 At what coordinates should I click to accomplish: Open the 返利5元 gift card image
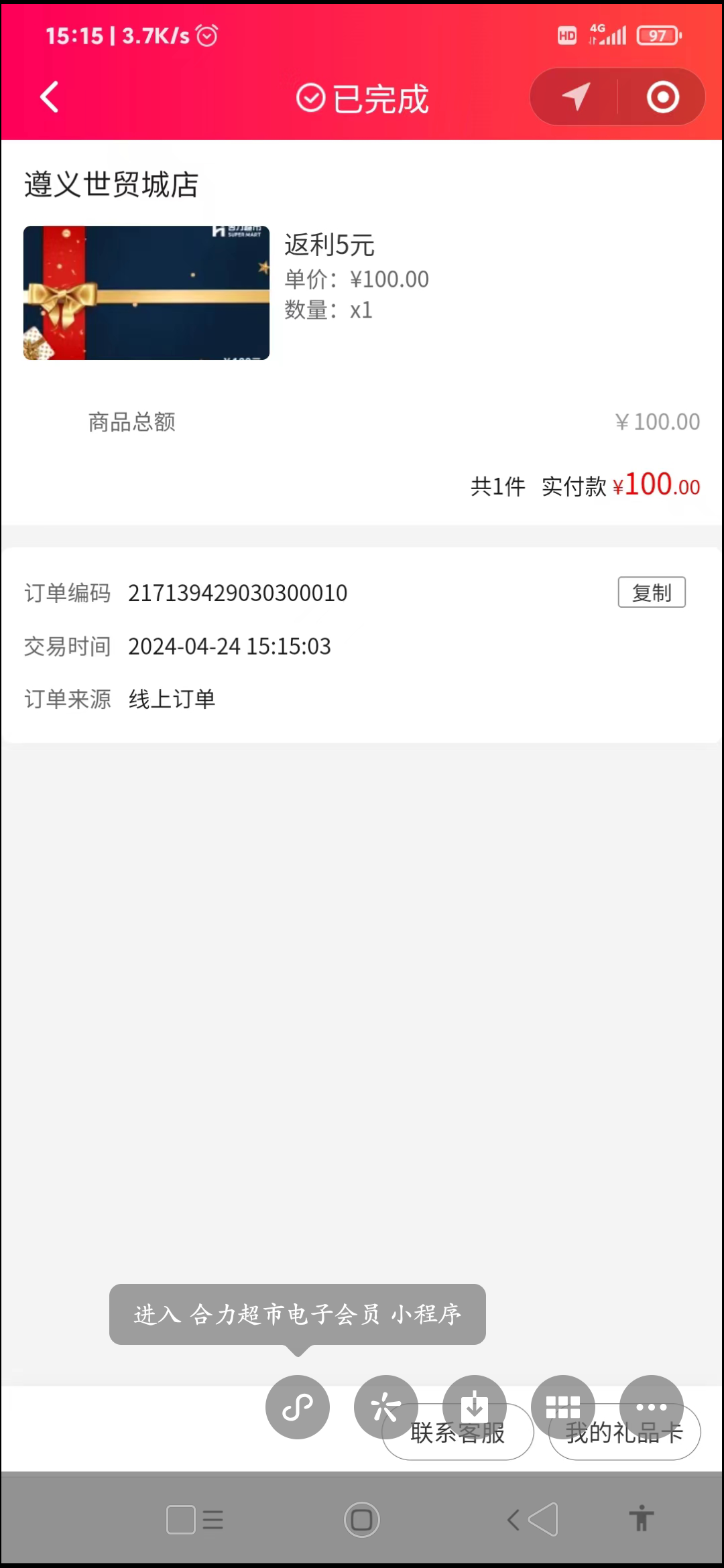click(146, 293)
